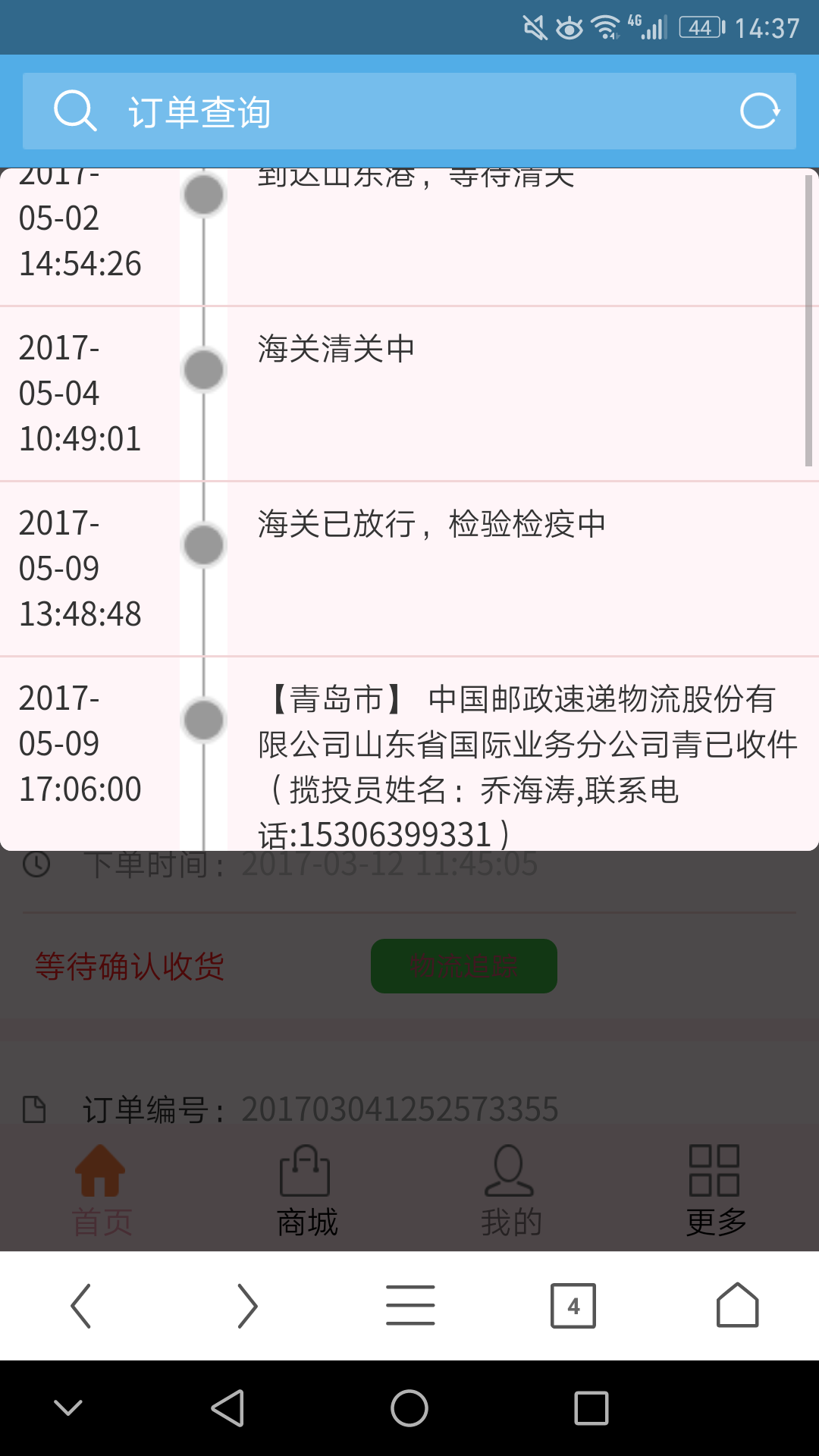This screenshot has height=1456, width=819.
Task: Tap the 物流追踪 logistics tracking button
Action: click(x=464, y=966)
